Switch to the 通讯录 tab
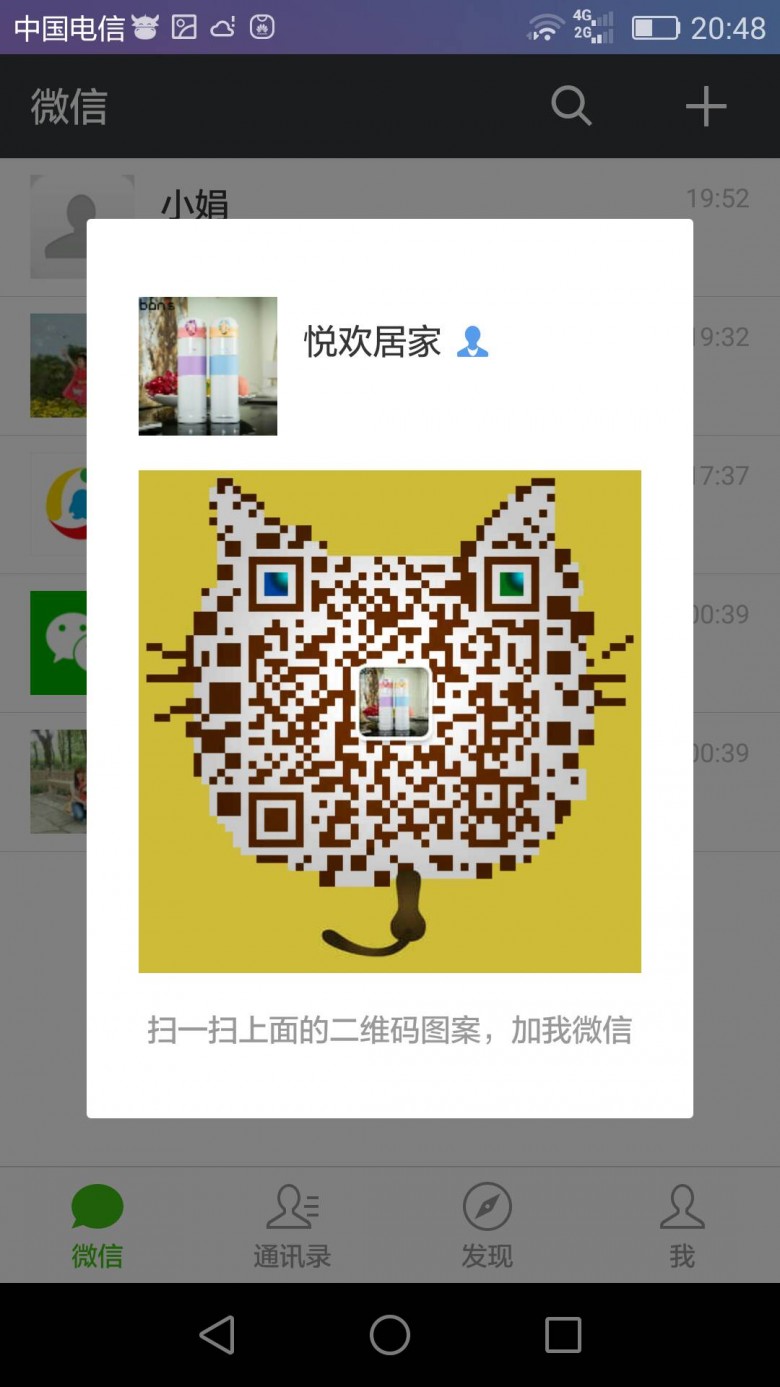780x1387 pixels. 291,1225
